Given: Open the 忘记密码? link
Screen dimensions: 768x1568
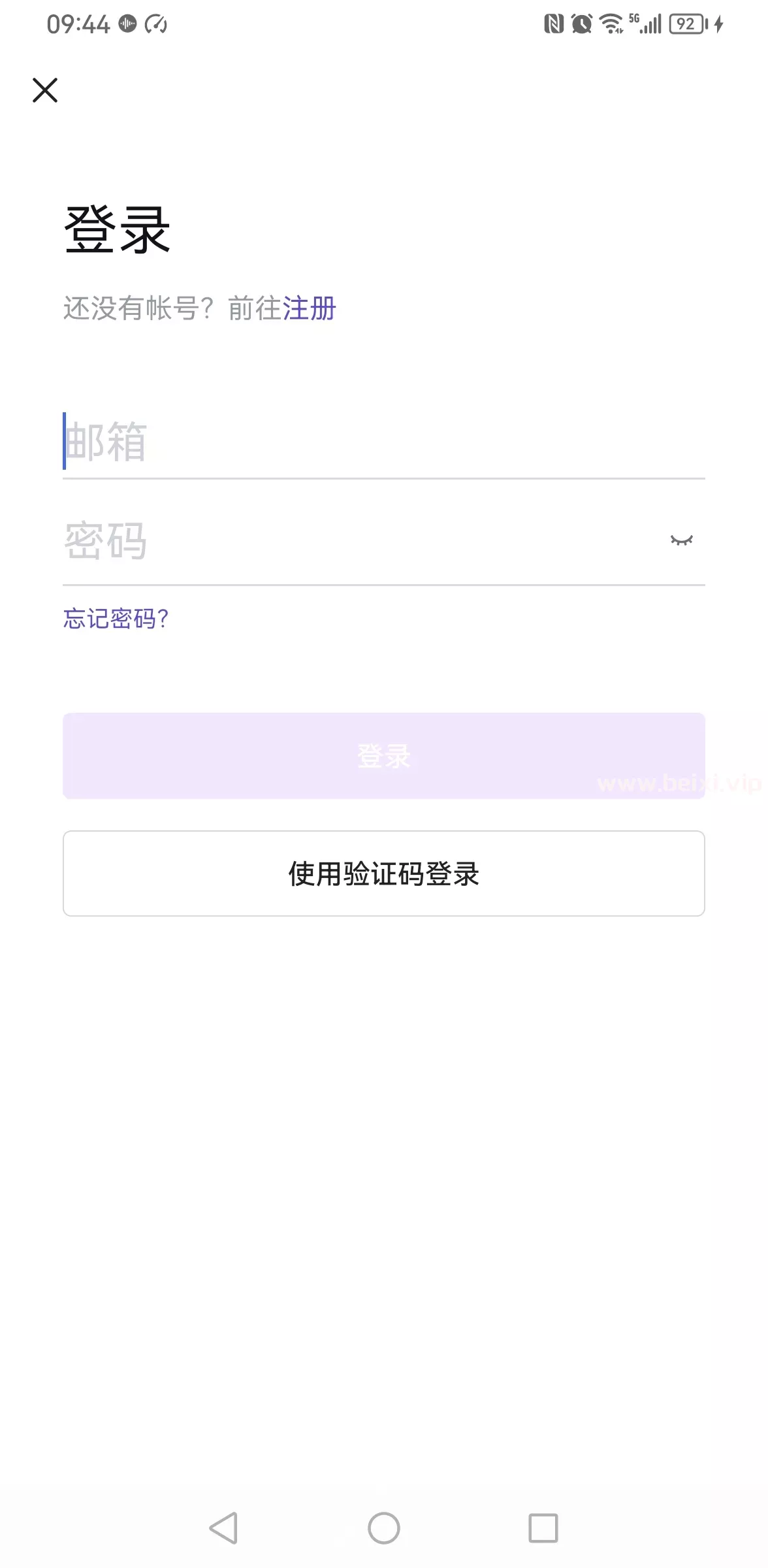Looking at the screenshot, I should (x=116, y=619).
